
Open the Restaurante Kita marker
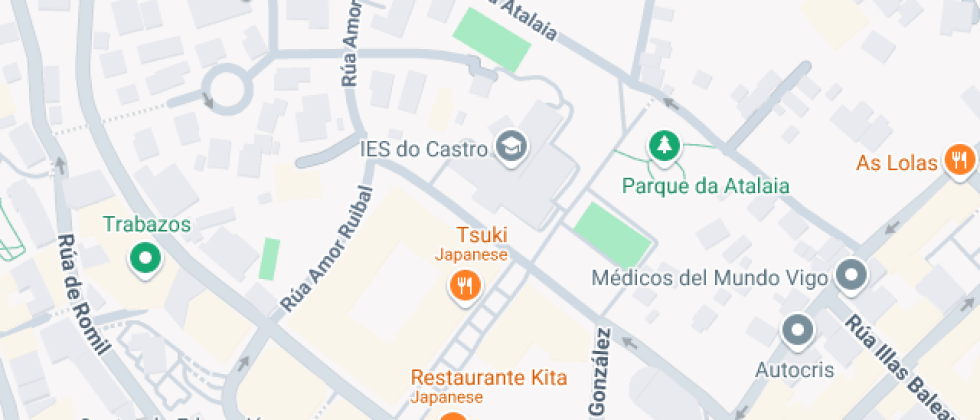coord(453,415)
